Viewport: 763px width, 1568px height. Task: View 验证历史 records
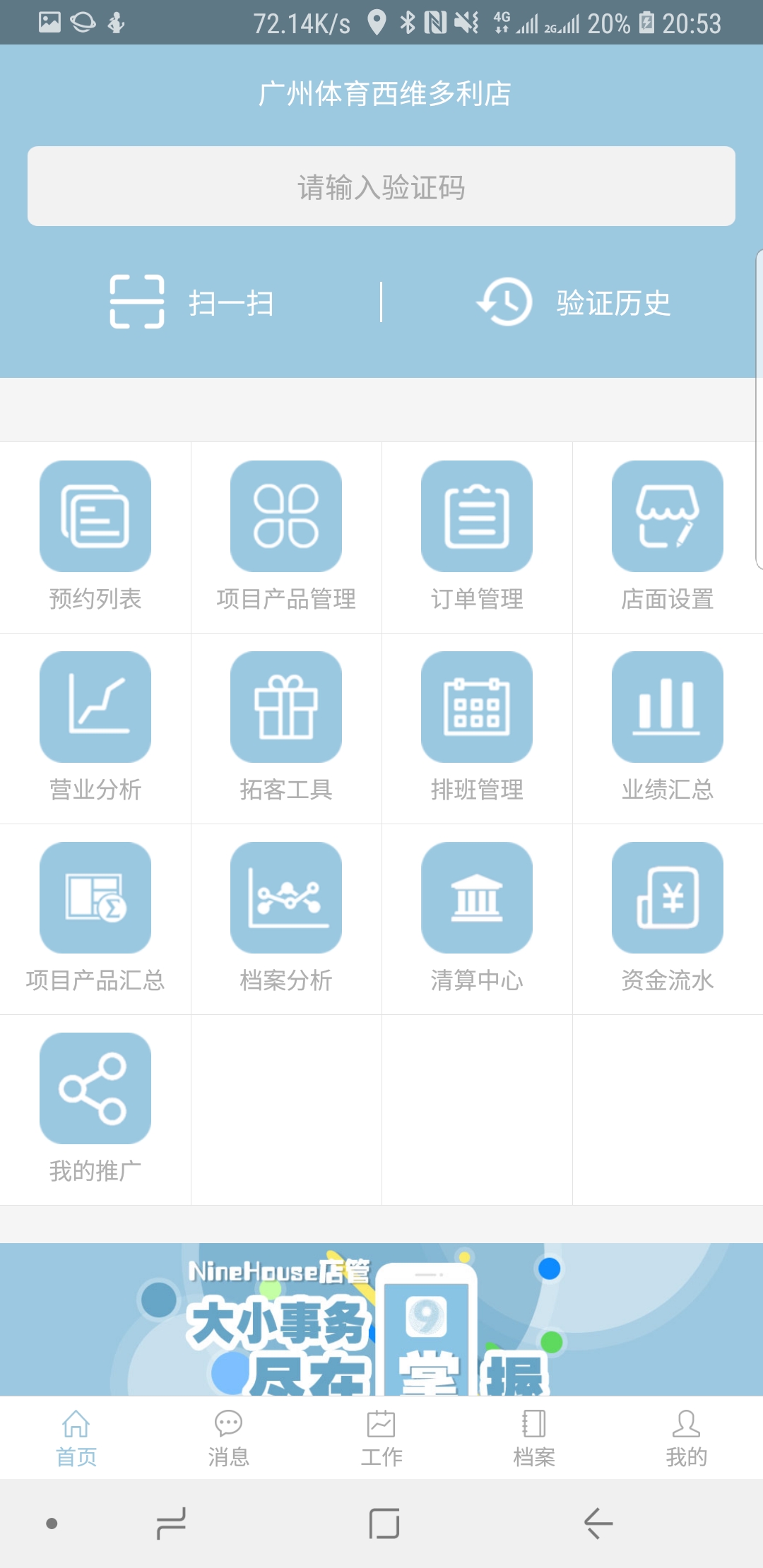pyautogui.click(x=573, y=302)
